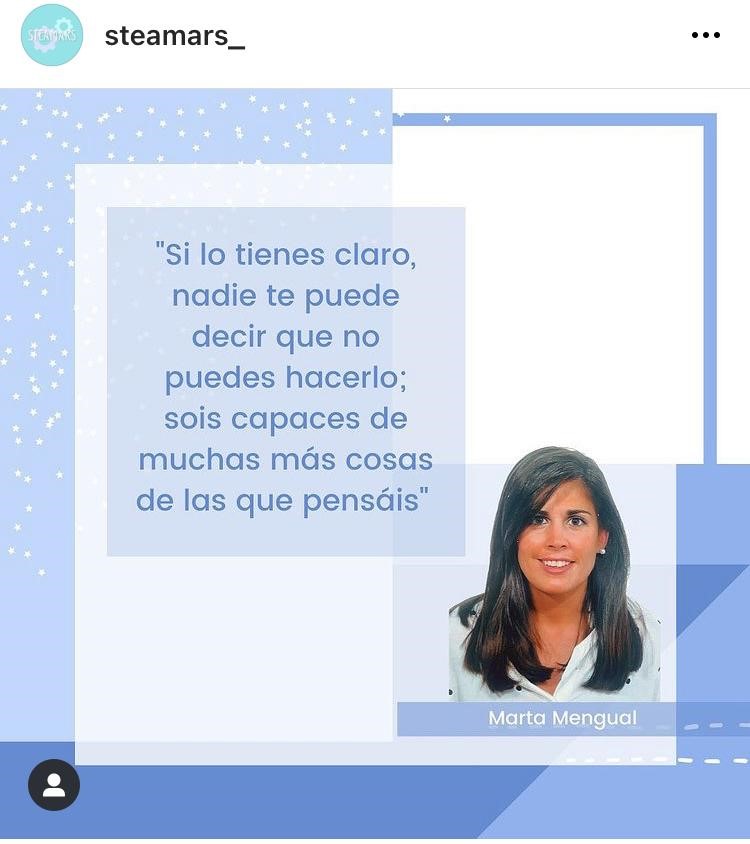Open the steamars_ username link
Screen dimensions: 750x844
(x=174, y=37)
